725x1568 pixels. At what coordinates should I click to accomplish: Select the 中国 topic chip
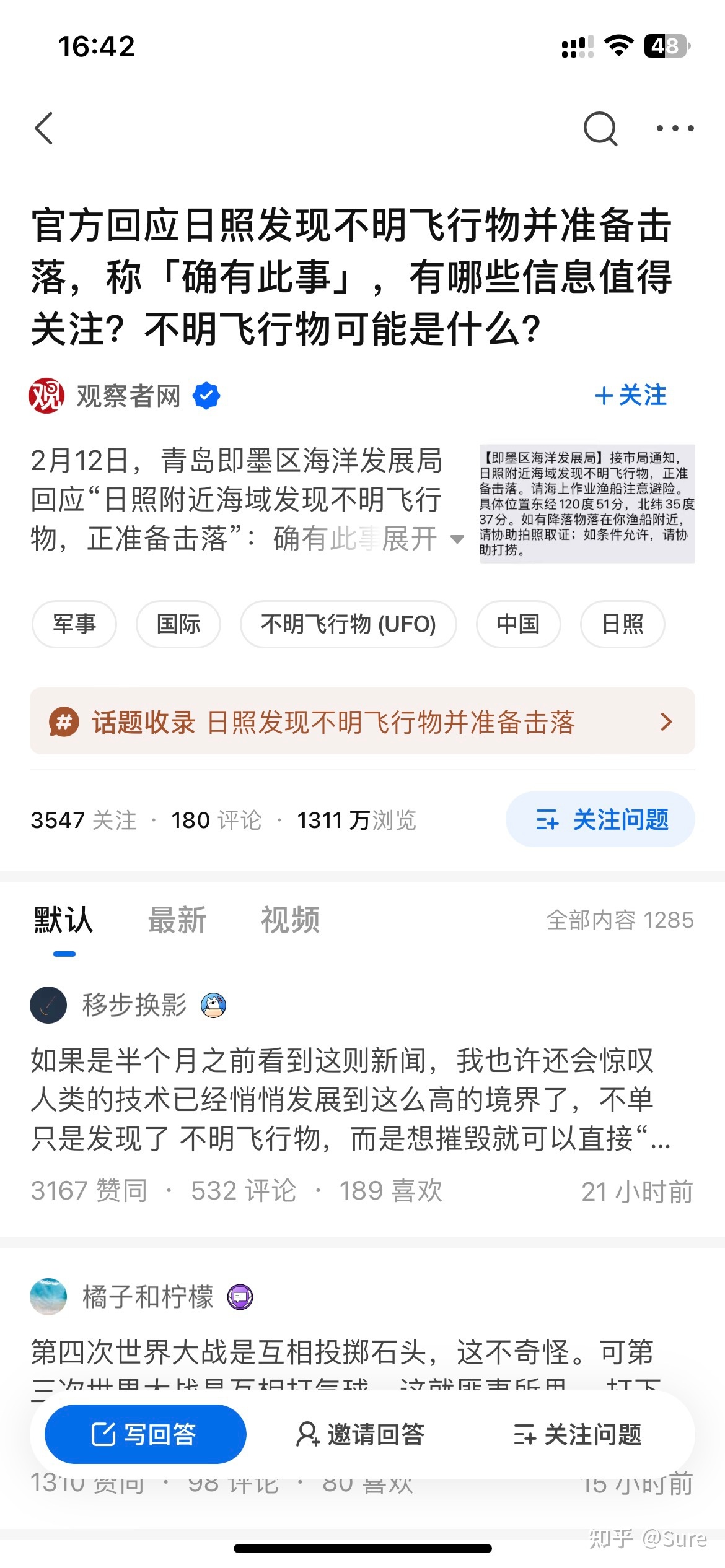pyautogui.click(x=518, y=624)
